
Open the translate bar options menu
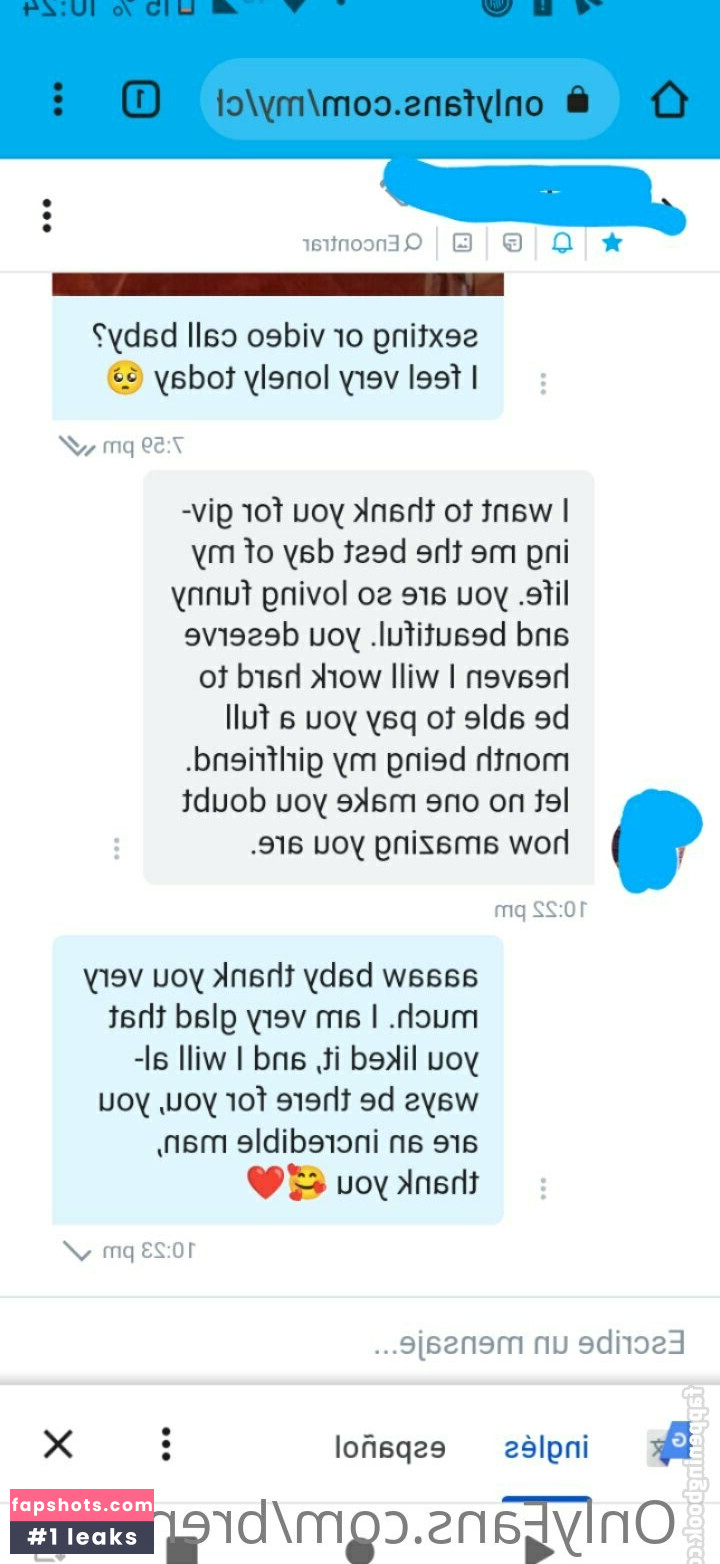coord(166,1444)
